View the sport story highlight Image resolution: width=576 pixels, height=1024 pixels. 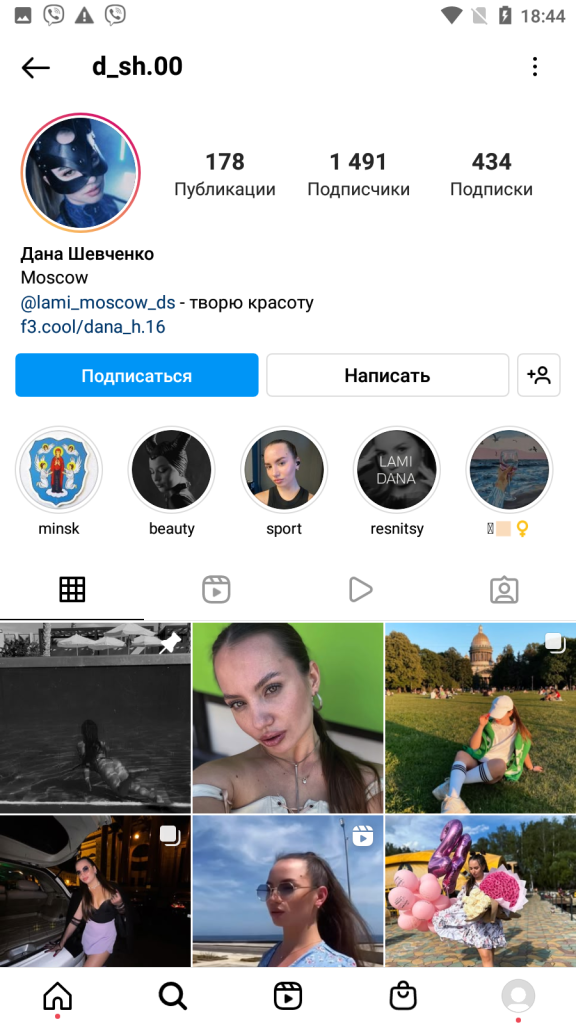(284, 470)
